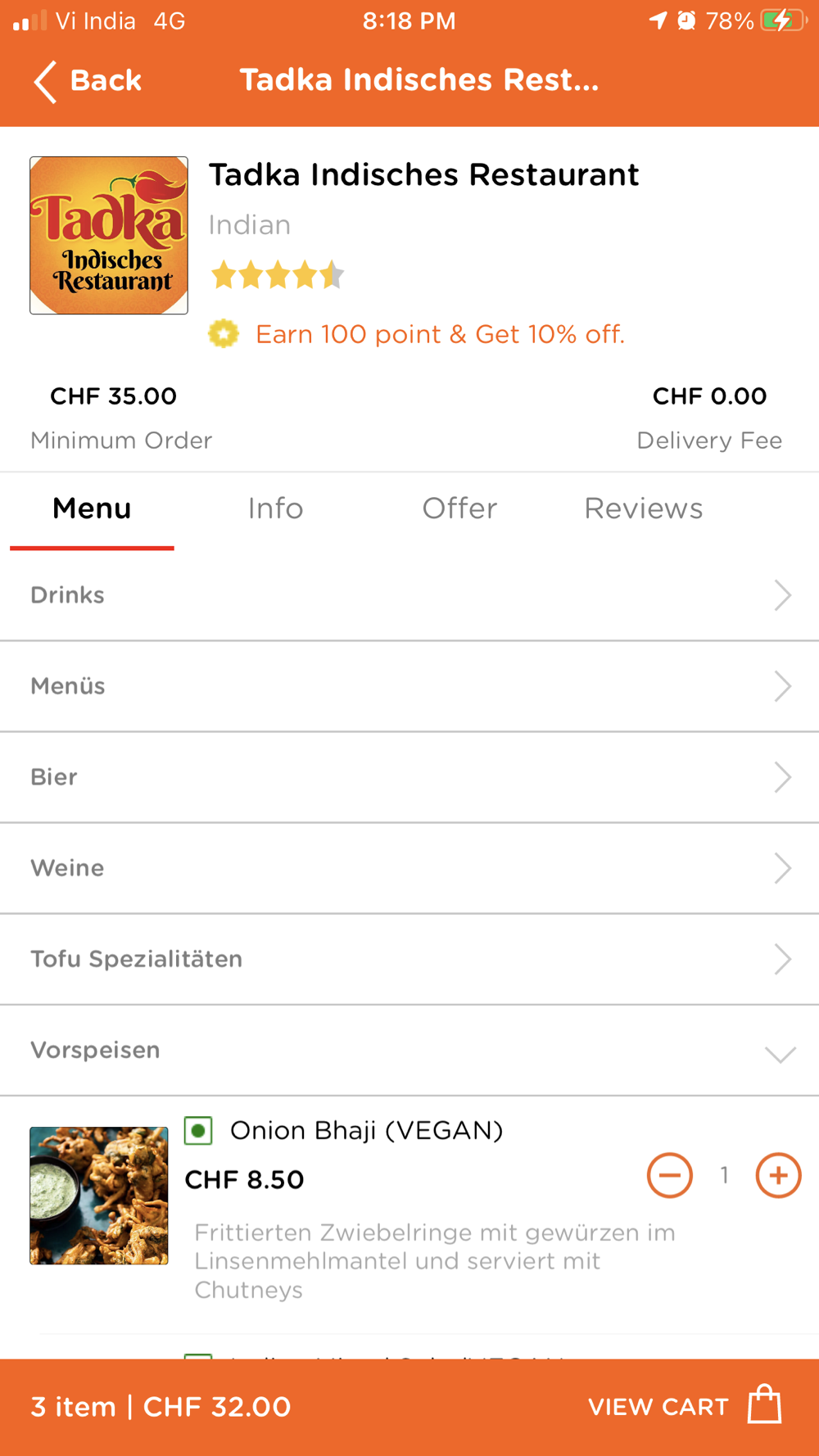Expand the Bier category

[409, 777]
